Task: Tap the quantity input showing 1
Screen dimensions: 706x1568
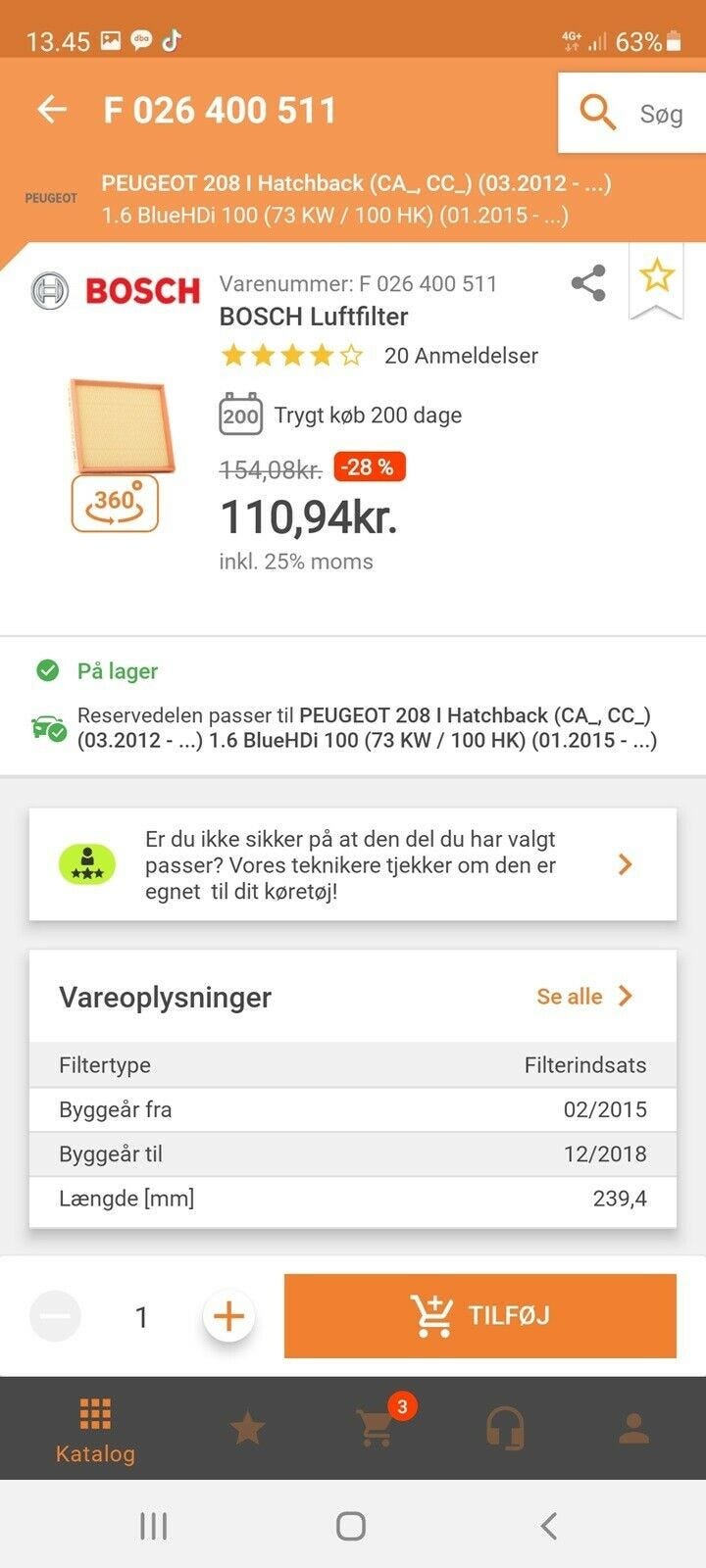Action: [141, 1316]
